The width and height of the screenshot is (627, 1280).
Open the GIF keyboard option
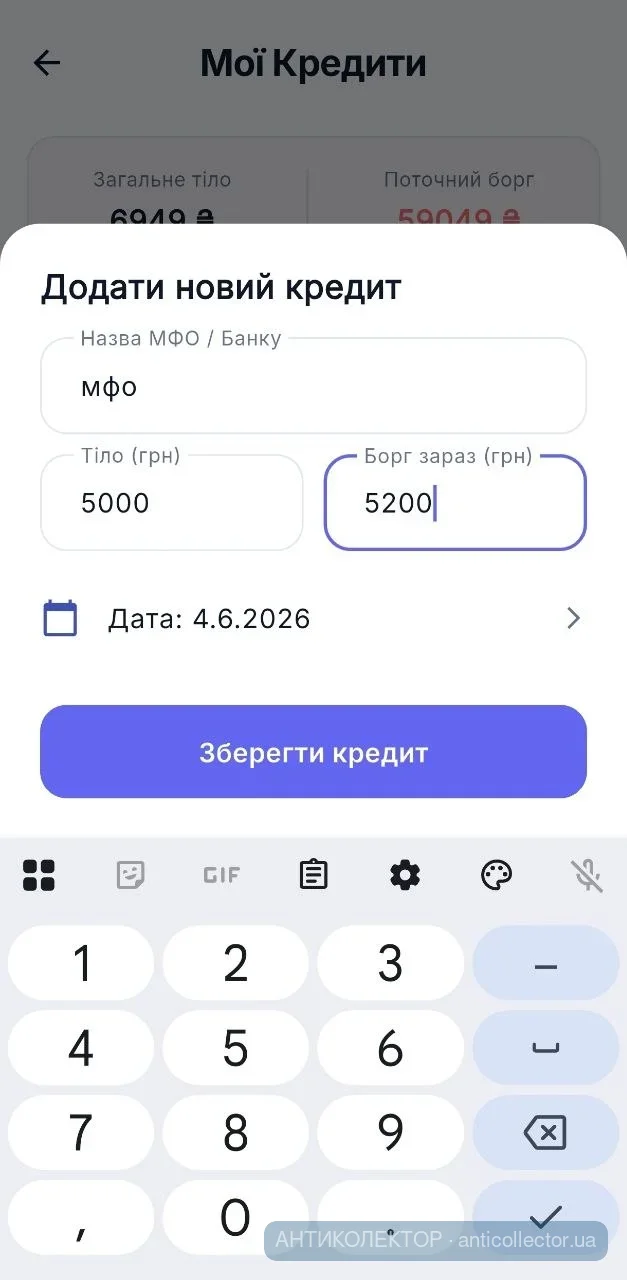[221, 875]
